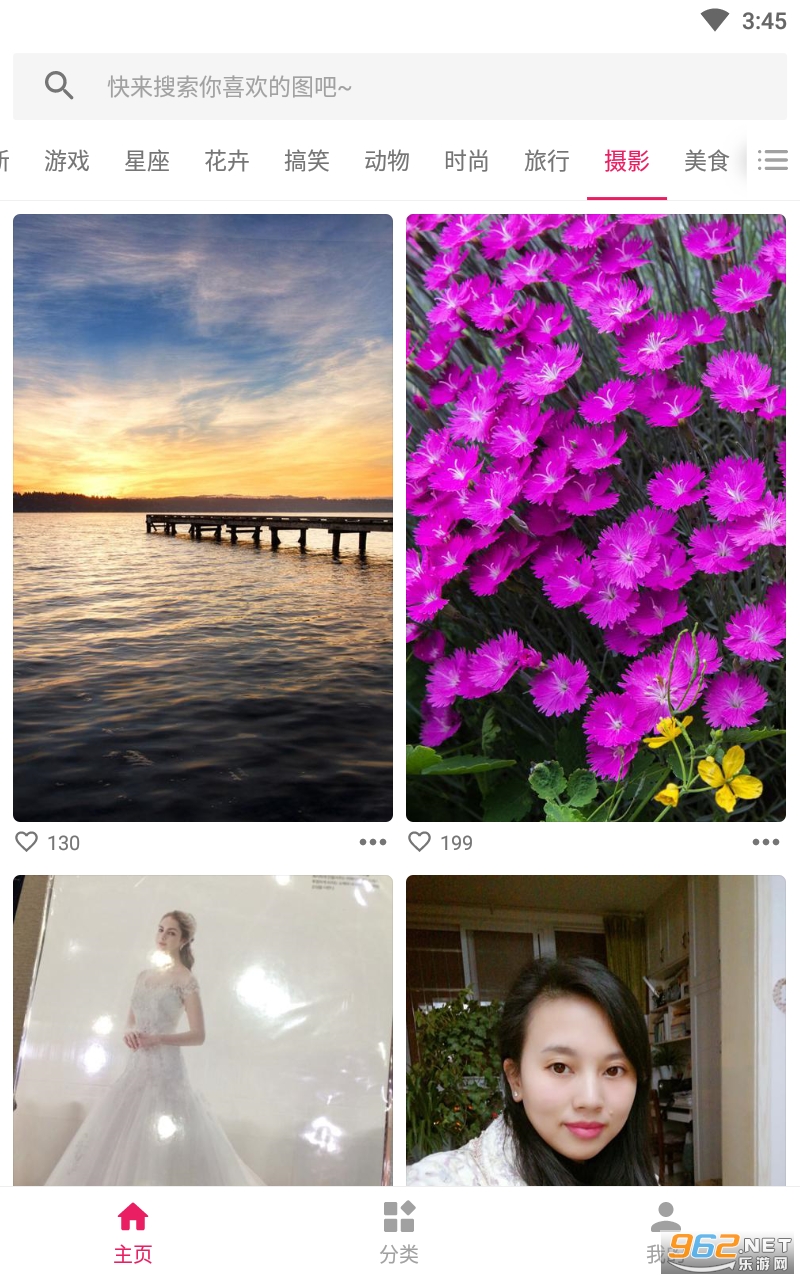
Task: Switch to the 搞笑 tab
Action: click(x=307, y=161)
